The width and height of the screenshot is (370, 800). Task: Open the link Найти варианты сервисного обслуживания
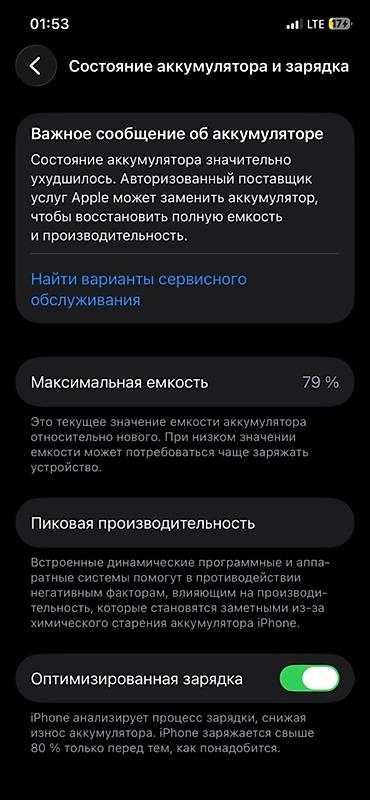click(139, 289)
